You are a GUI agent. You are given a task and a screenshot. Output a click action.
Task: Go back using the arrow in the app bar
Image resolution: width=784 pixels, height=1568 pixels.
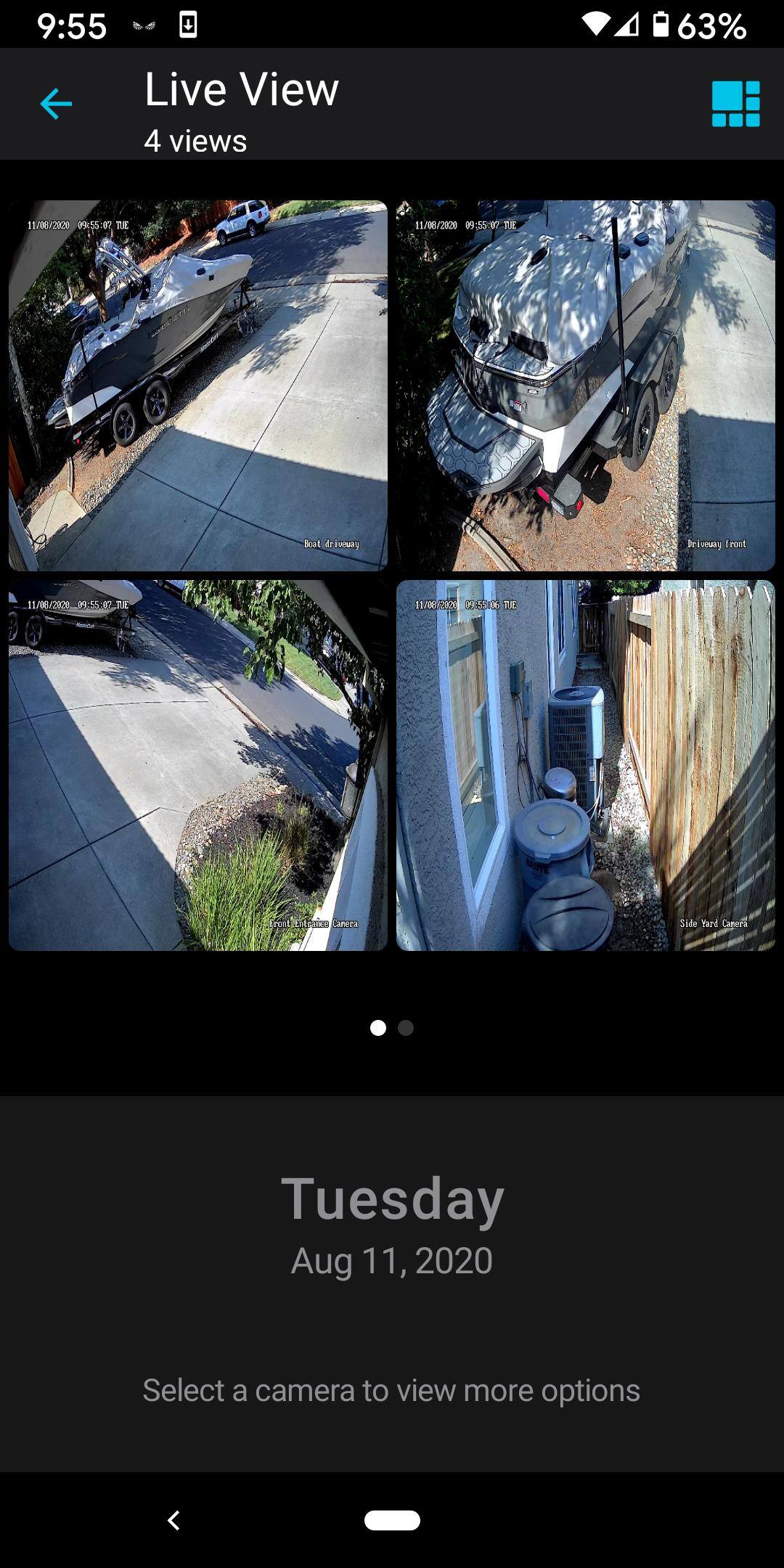[x=56, y=104]
